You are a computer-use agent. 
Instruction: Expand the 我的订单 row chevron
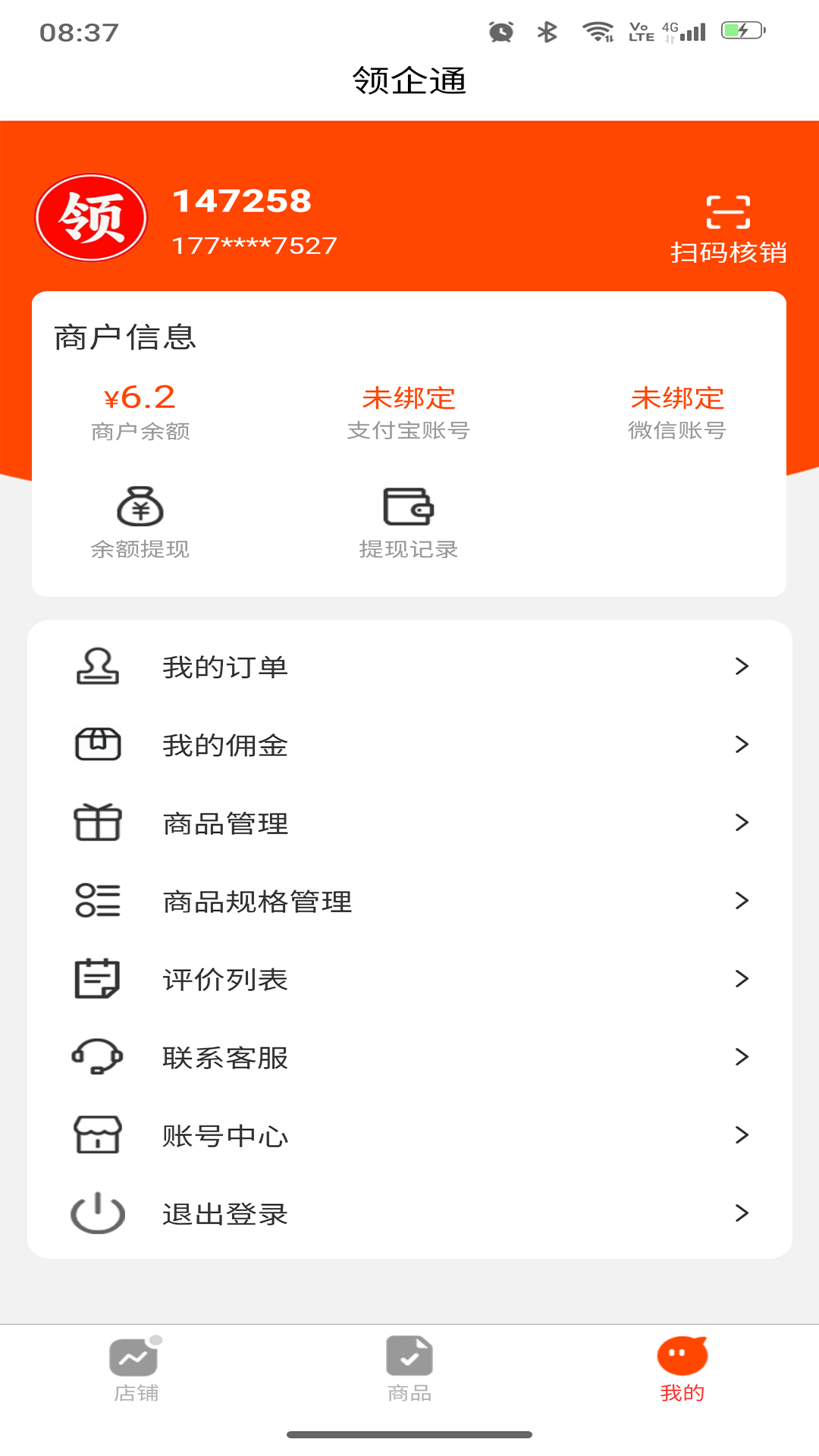pyautogui.click(x=740, y=667)
